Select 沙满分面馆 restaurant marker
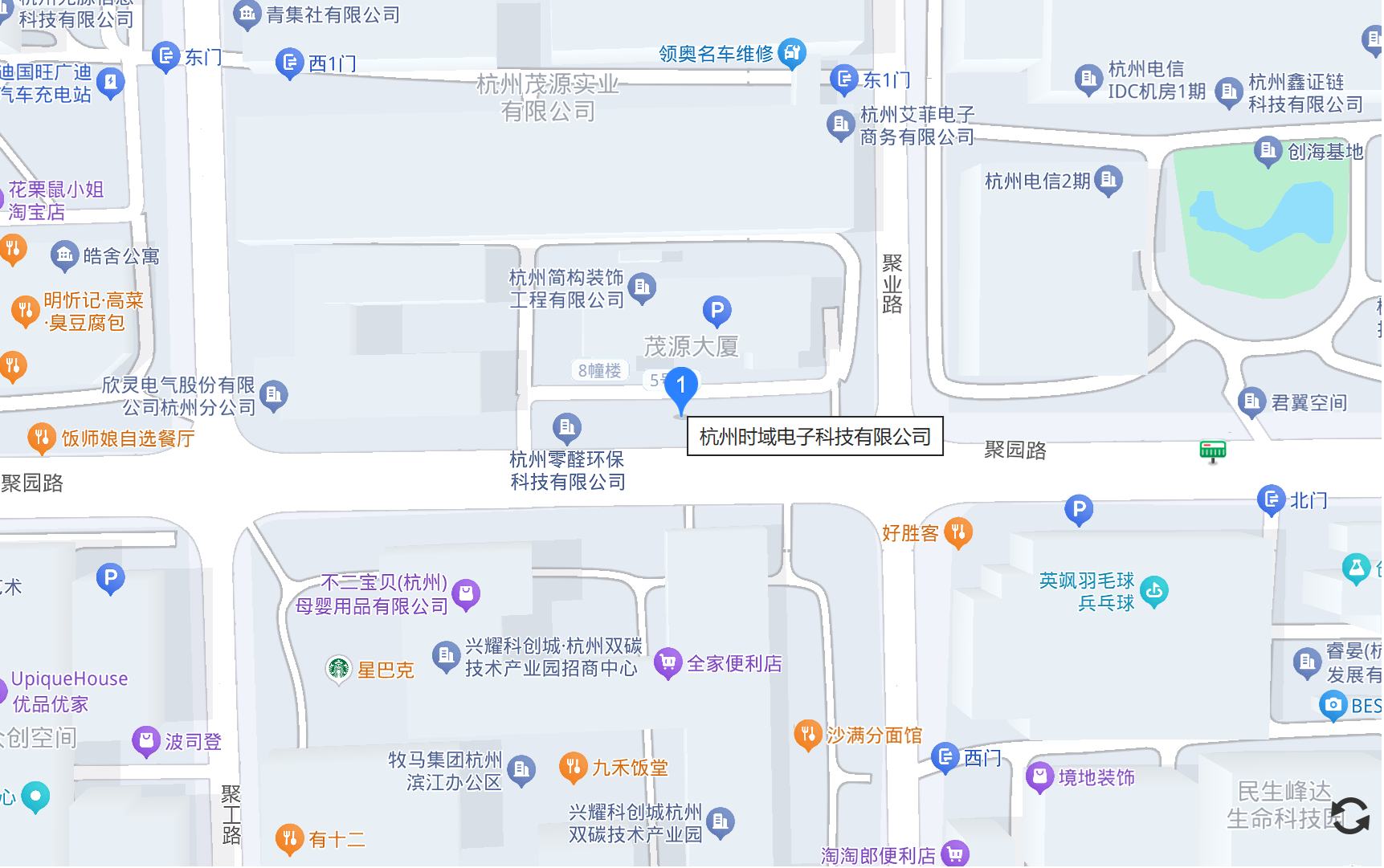This screenshot has width=1384, height=868. pos(808,735)
